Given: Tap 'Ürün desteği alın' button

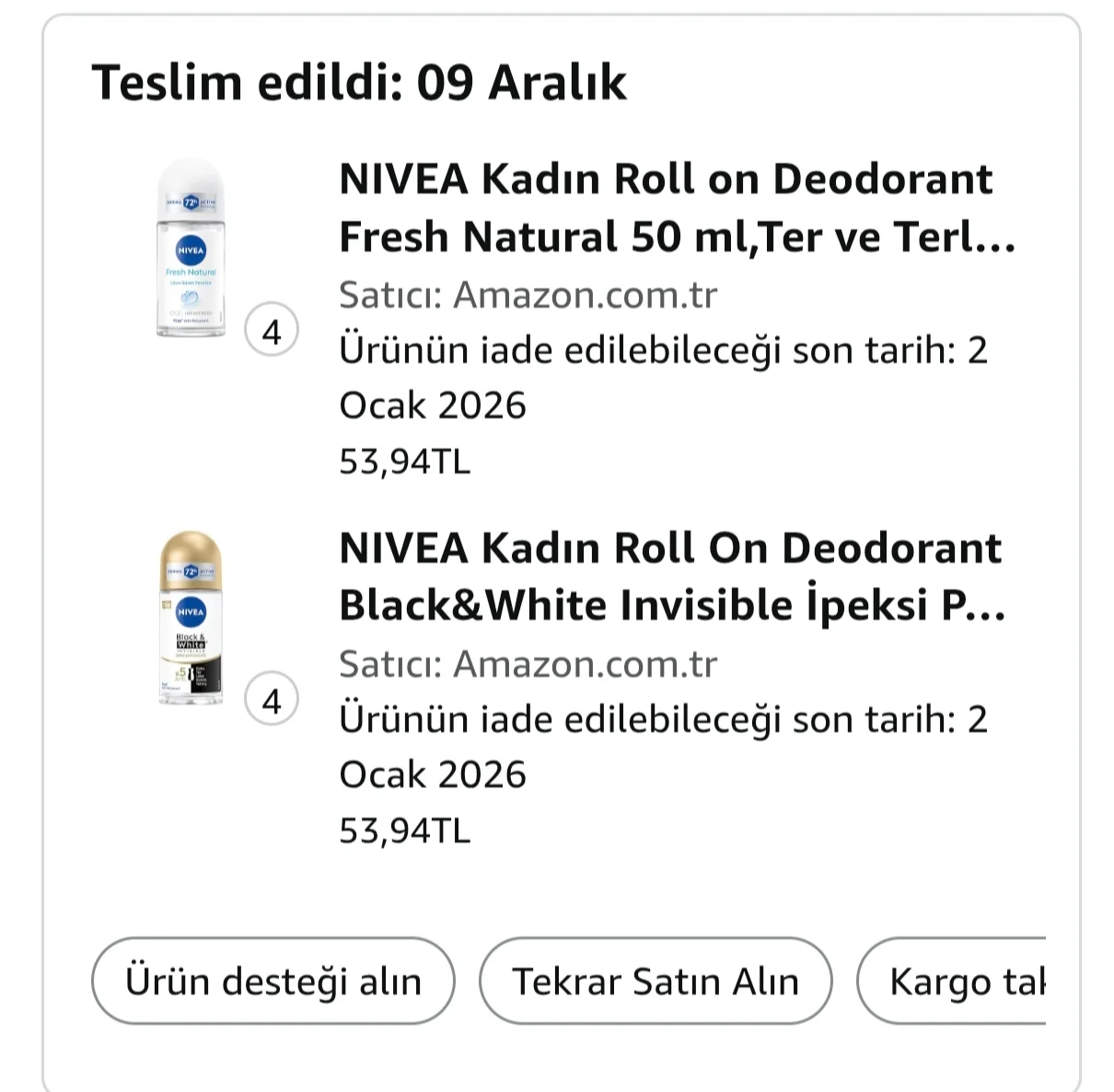Looking at the screenshot, I should click(273, 982).
